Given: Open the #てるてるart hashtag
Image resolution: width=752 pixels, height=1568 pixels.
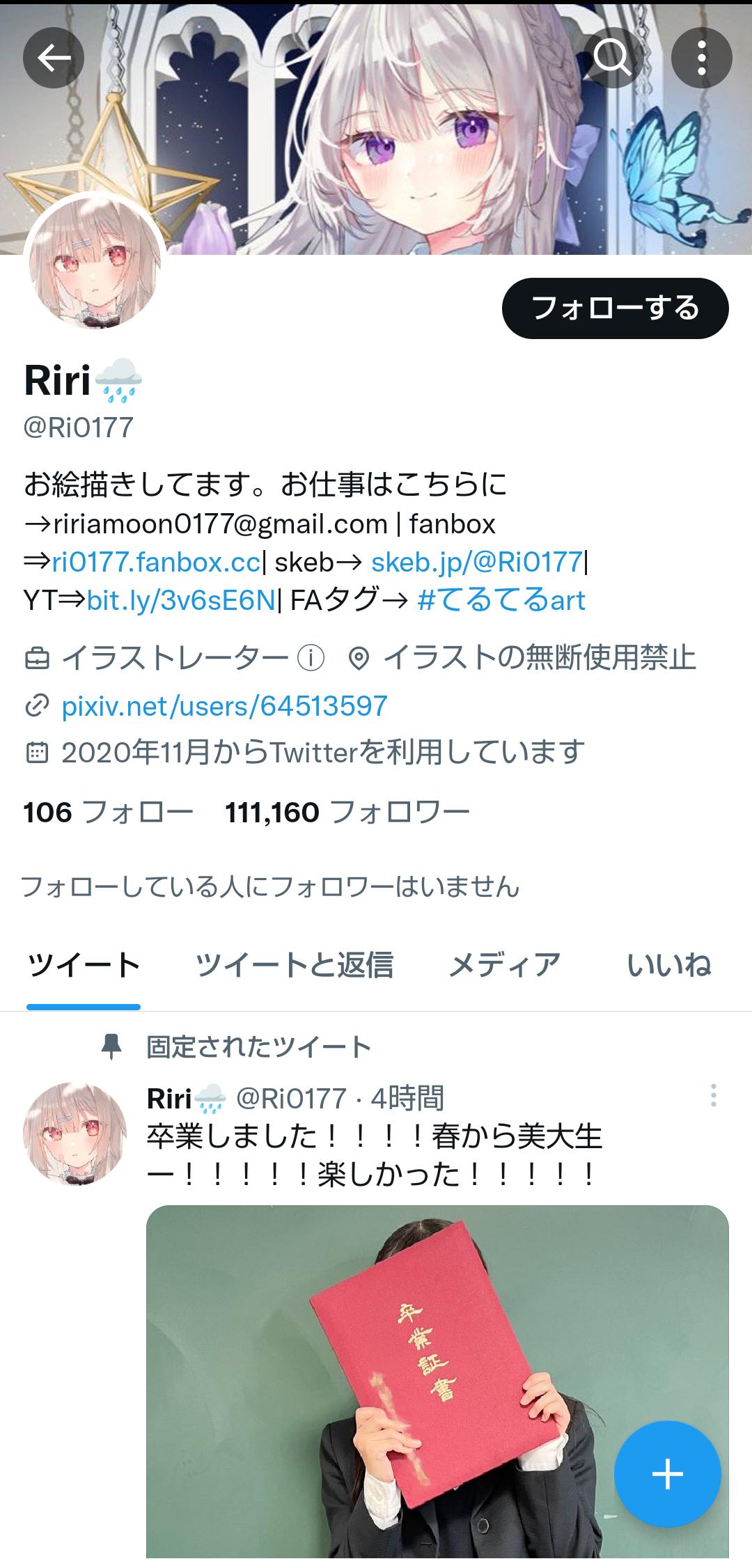Looking at the screenshot, I should (x=501, y=600).
